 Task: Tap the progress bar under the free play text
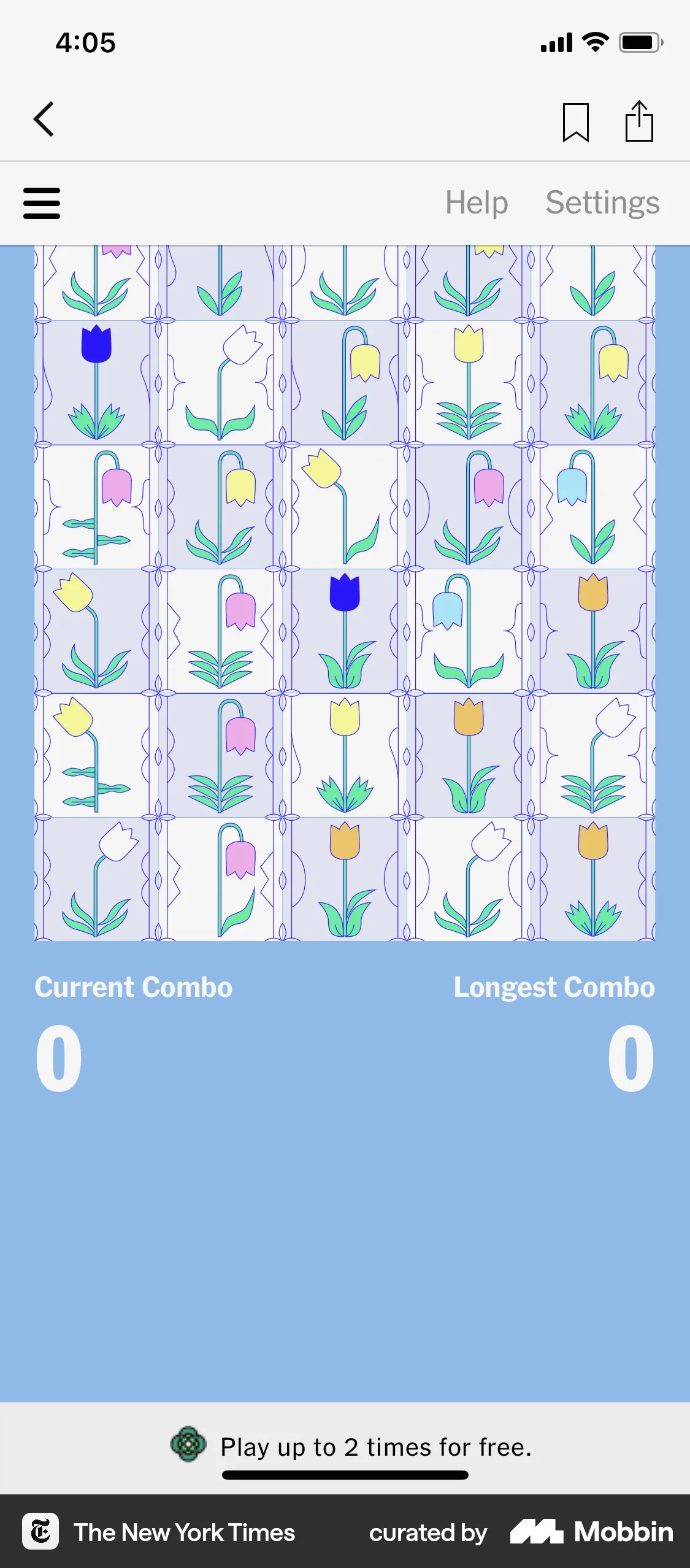pyautogui.click(x=345, y=1476)
